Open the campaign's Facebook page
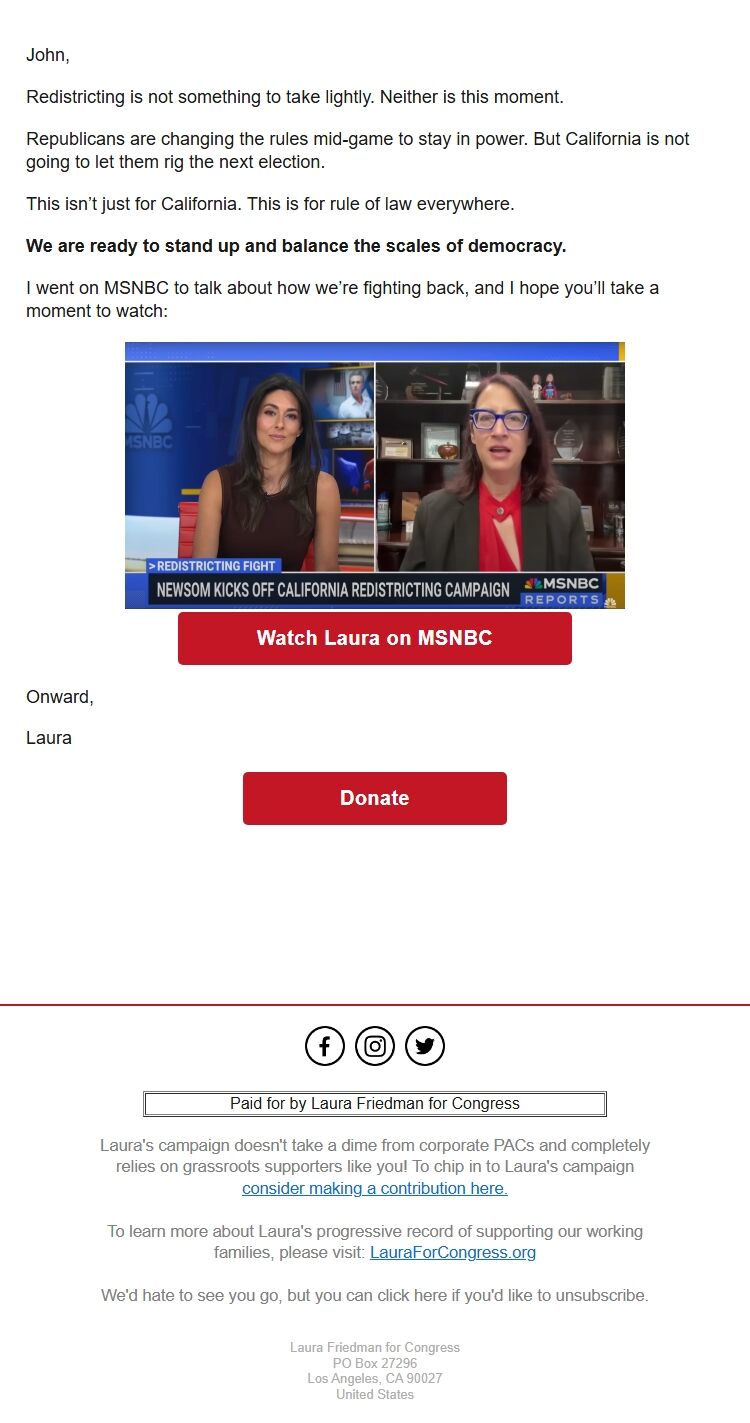The width and height of the screenshot is (750, 1423). pyautogui.click(x=324, y=1046)
